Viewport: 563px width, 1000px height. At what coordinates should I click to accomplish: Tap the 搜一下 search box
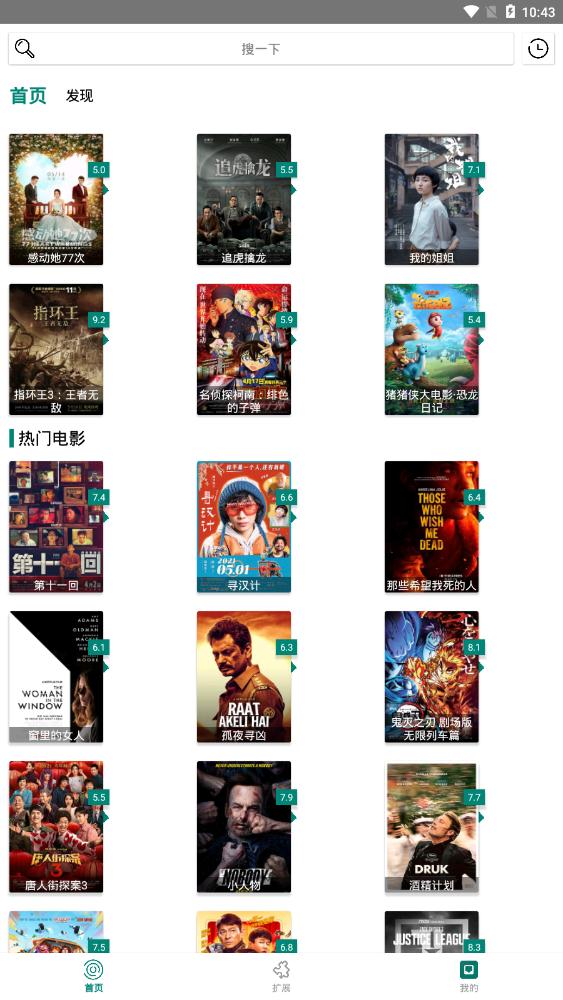pyautogui.click(x=261, y=48)
